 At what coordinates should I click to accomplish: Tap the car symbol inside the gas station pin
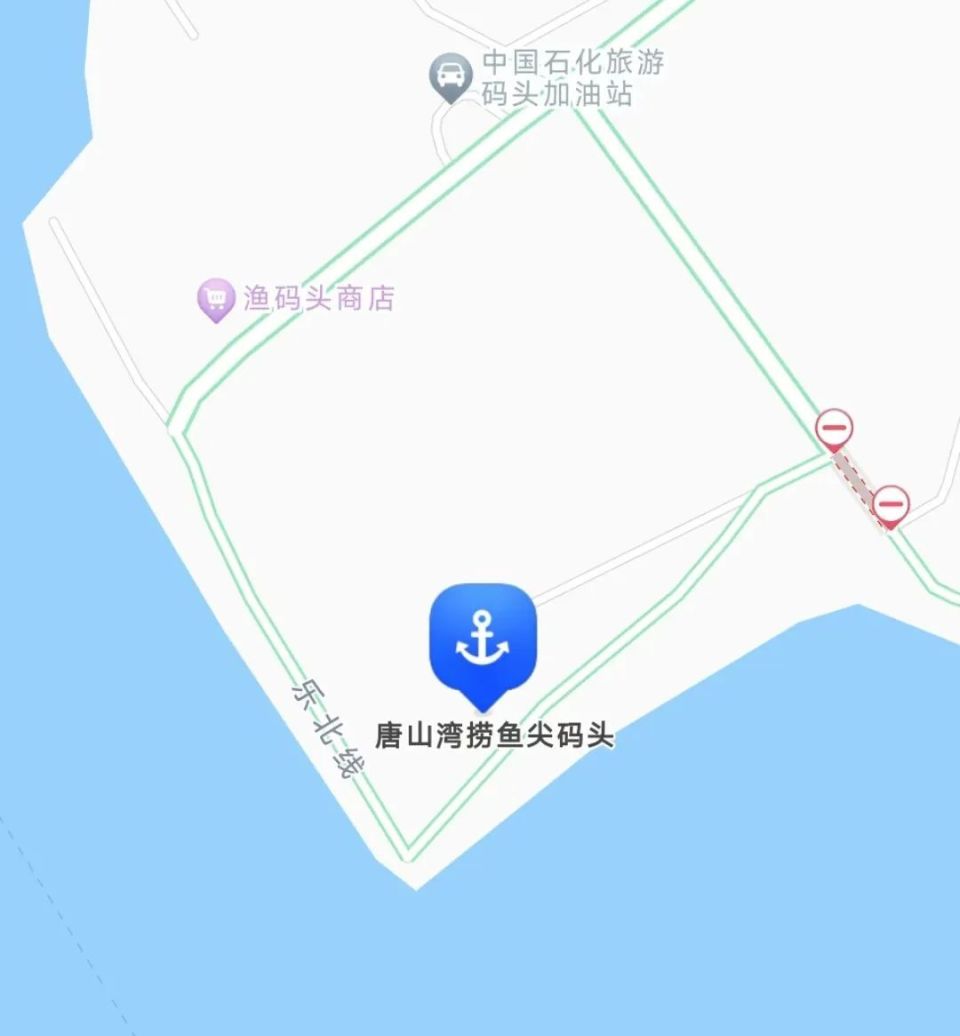pos(449,74)
